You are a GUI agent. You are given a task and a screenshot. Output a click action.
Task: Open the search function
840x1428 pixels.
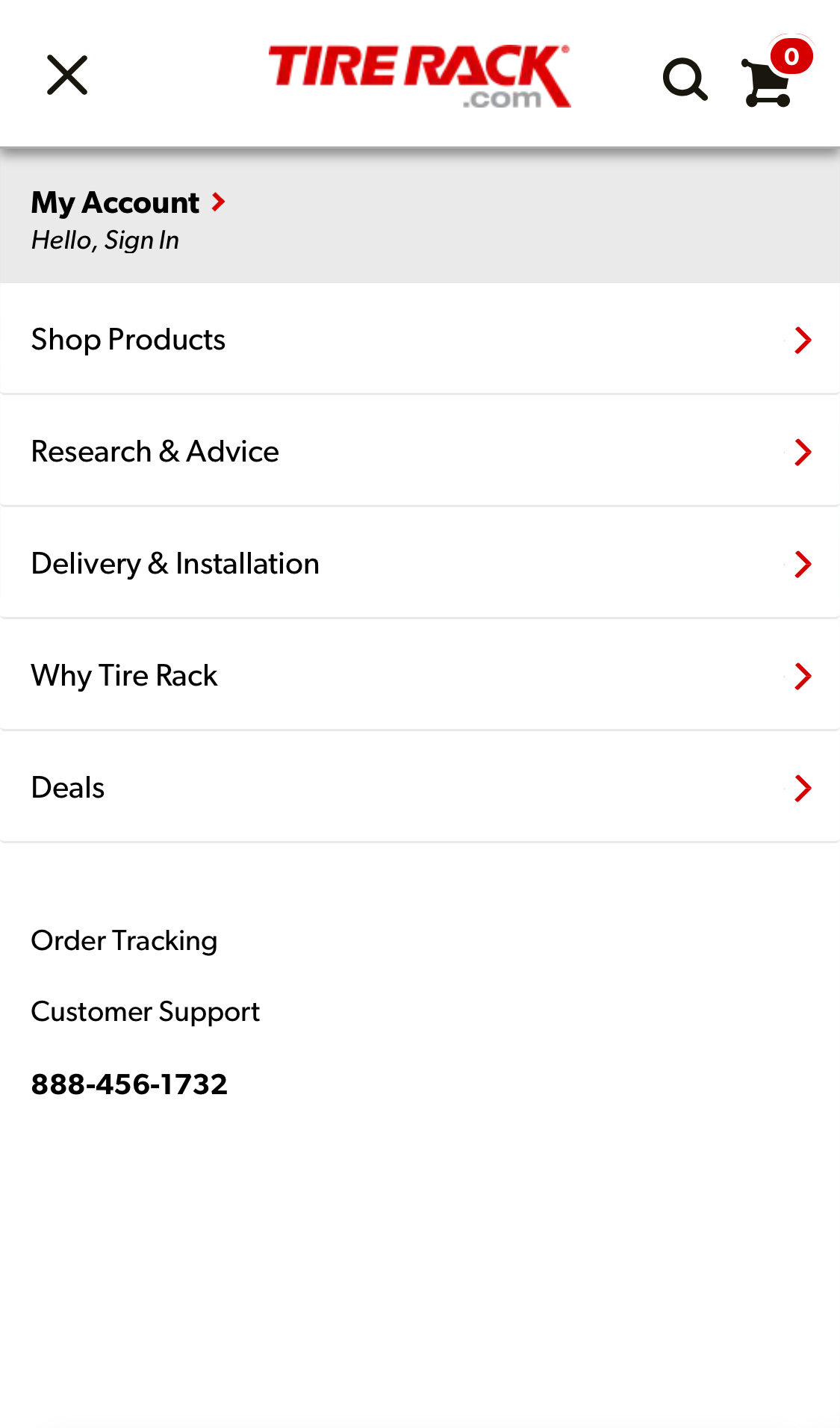click(x=685, y=78)
